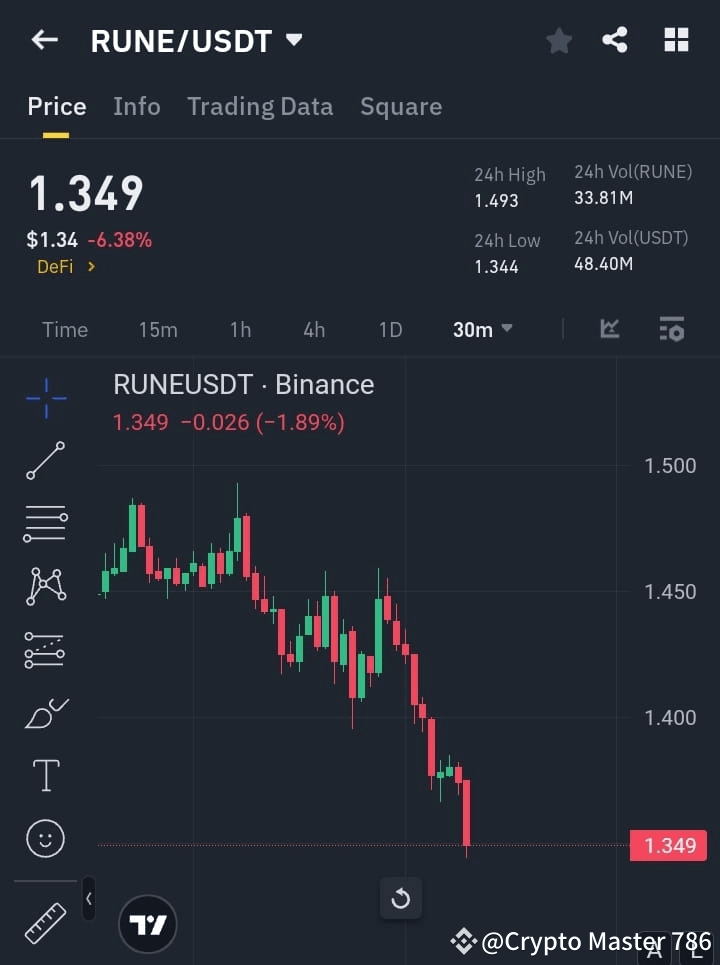Select the trend line drawing tool

coord(45,461)
